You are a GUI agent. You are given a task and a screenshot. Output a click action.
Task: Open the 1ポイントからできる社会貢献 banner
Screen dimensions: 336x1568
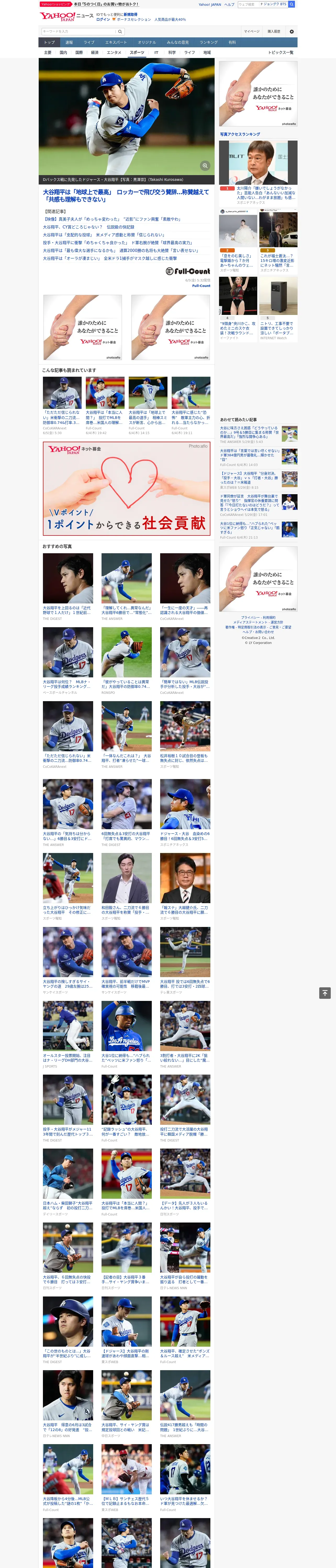(x=127, y=489)
